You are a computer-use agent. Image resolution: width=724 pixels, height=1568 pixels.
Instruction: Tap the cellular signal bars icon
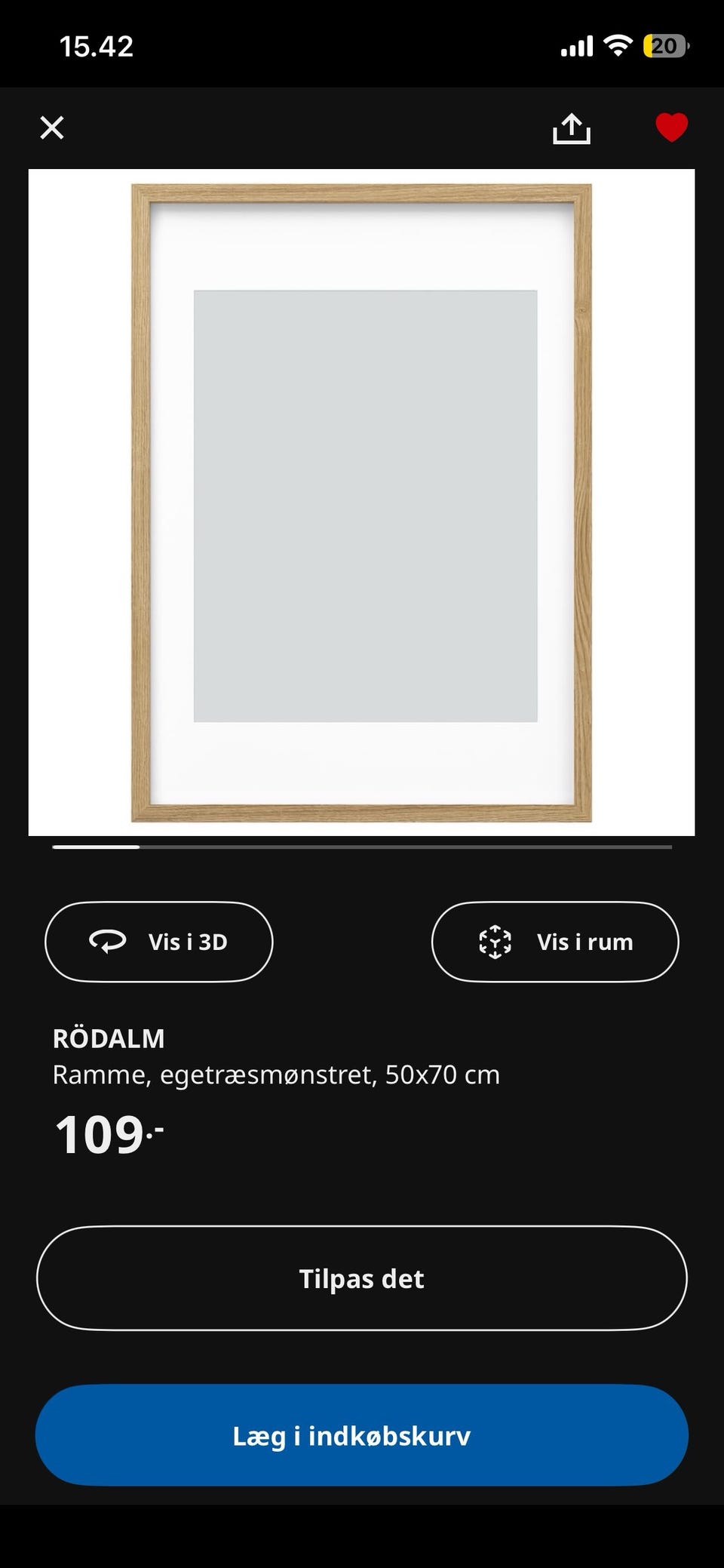coord(576,45)
